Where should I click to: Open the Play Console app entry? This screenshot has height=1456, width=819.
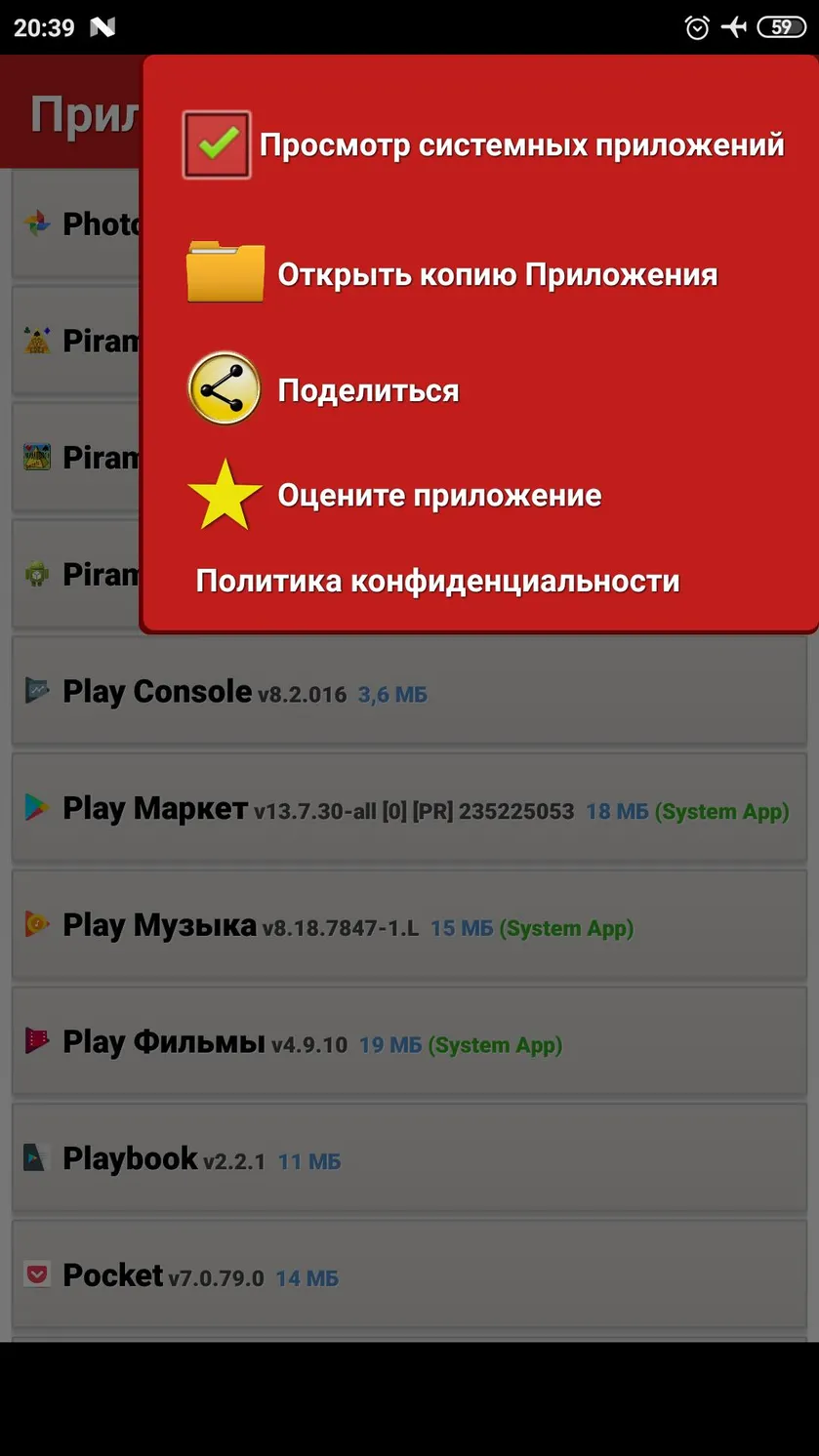[x=409, y=692]
